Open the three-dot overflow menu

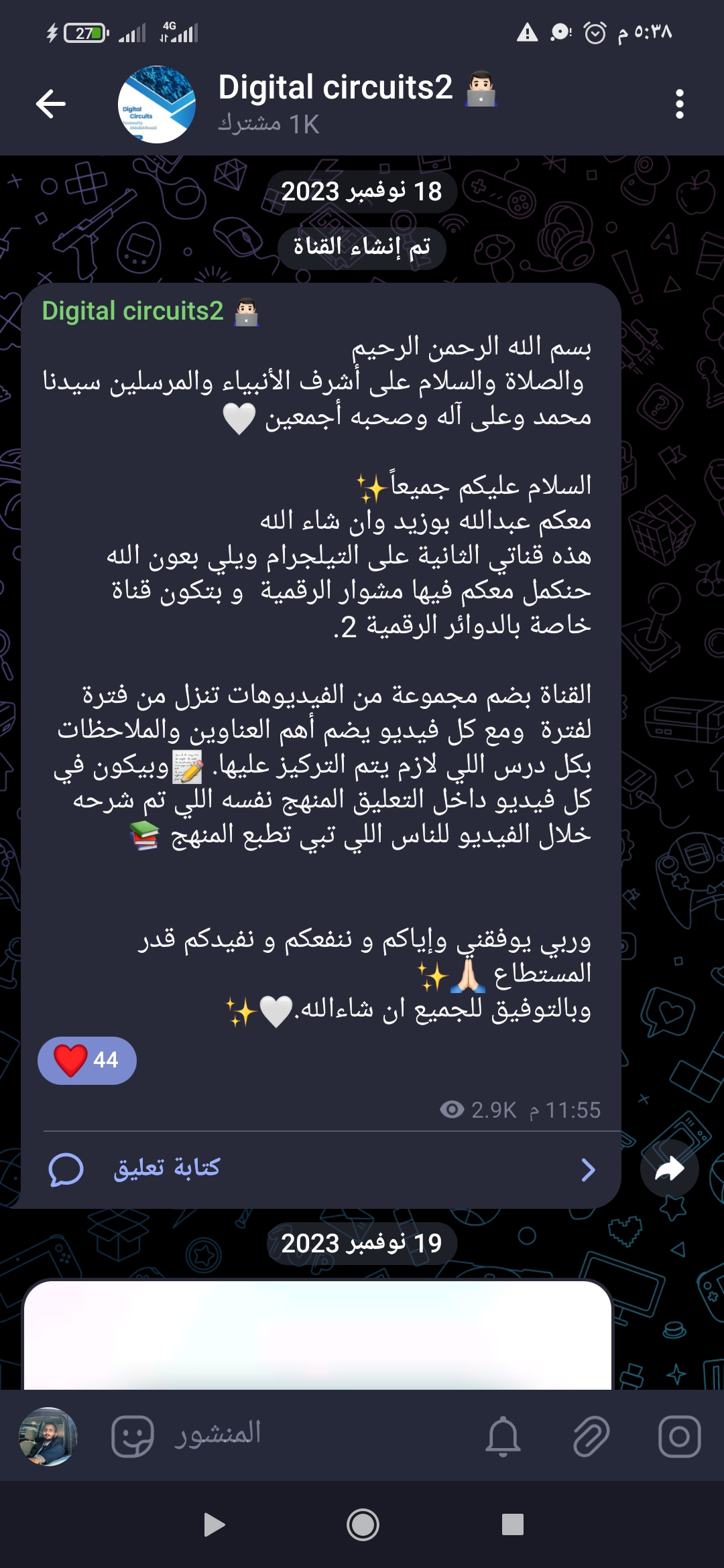(x=679, y=105)
